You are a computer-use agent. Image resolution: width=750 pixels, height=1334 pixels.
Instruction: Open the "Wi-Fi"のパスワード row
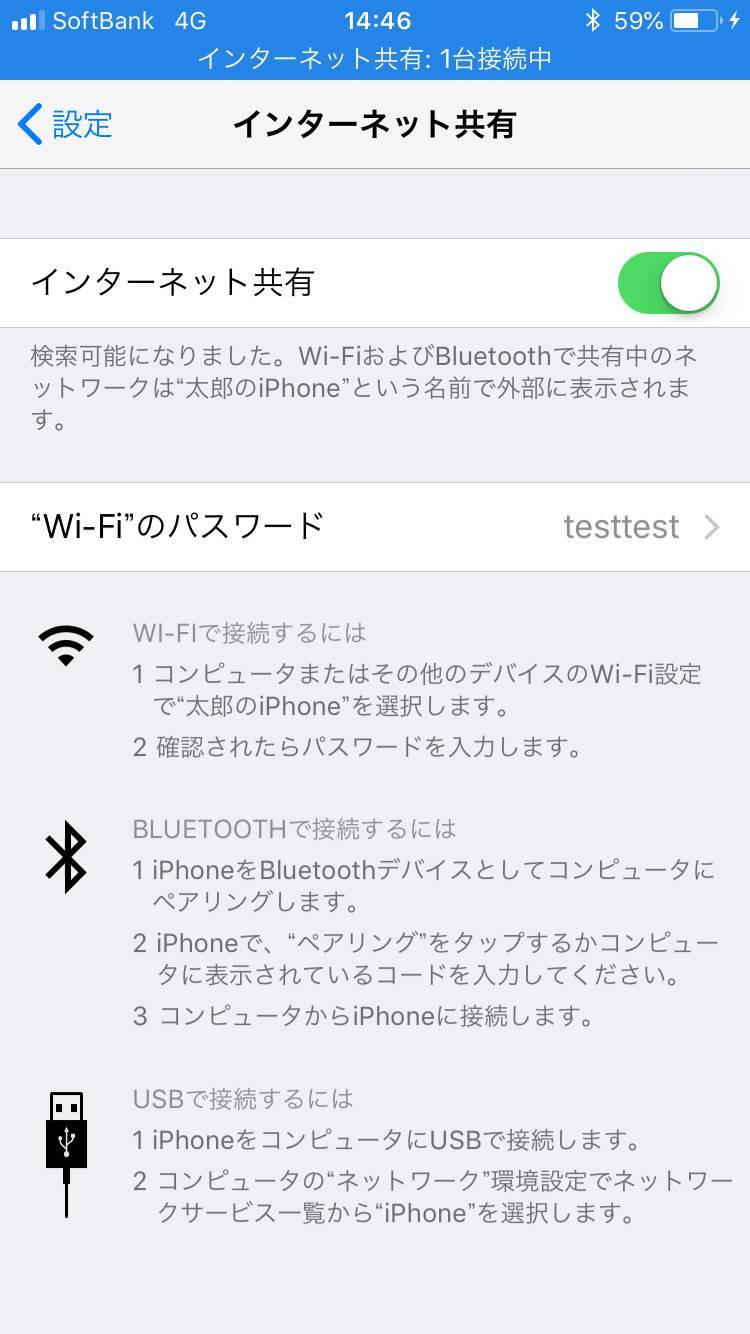pos(375,527)
